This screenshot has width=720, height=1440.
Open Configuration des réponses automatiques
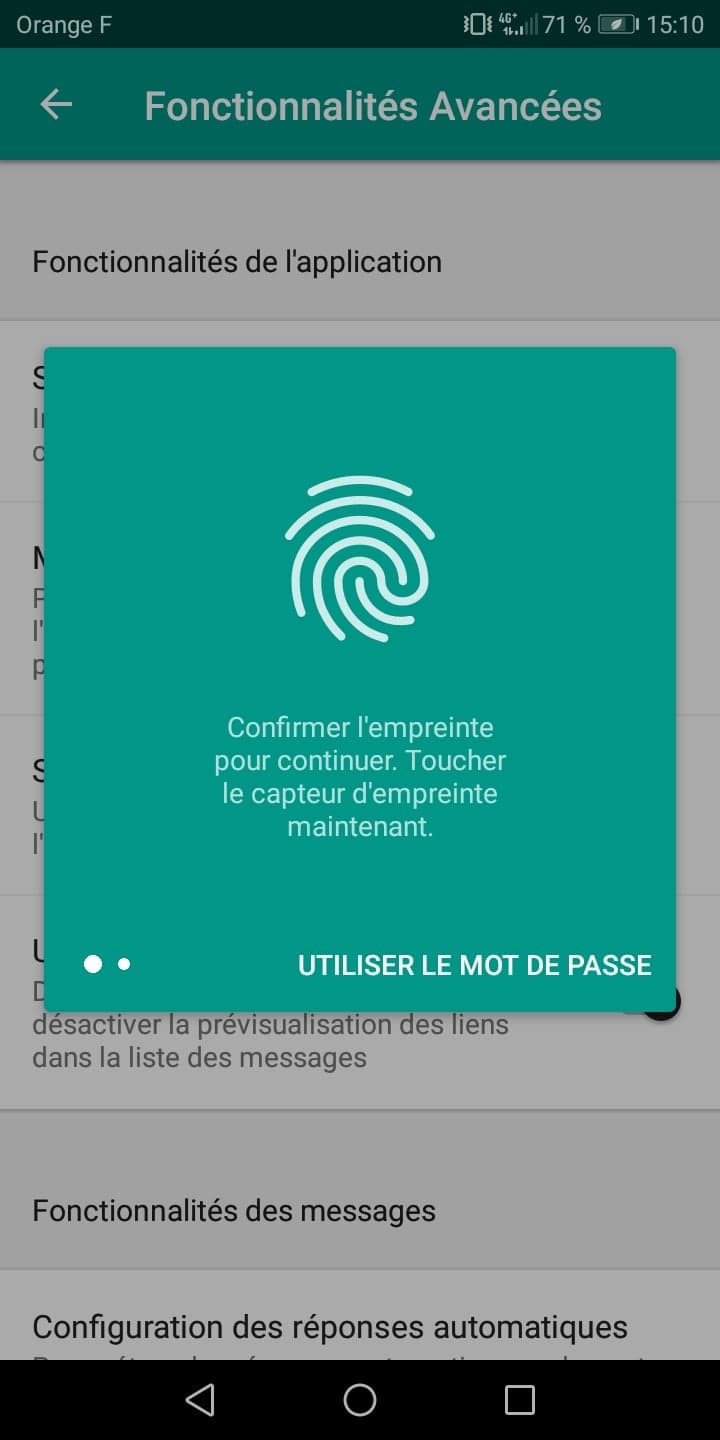pyautogui.click(x=330, y=1327)
